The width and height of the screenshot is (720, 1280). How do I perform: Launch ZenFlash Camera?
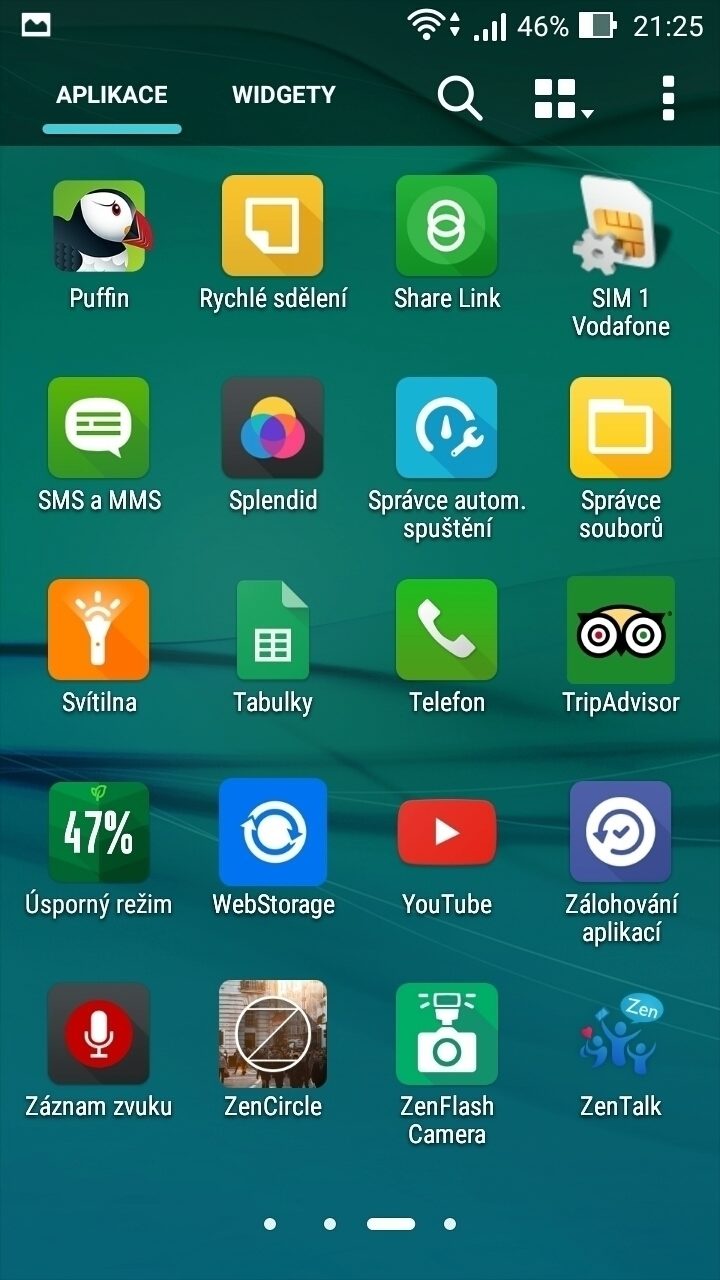(x=446, y=1034)
